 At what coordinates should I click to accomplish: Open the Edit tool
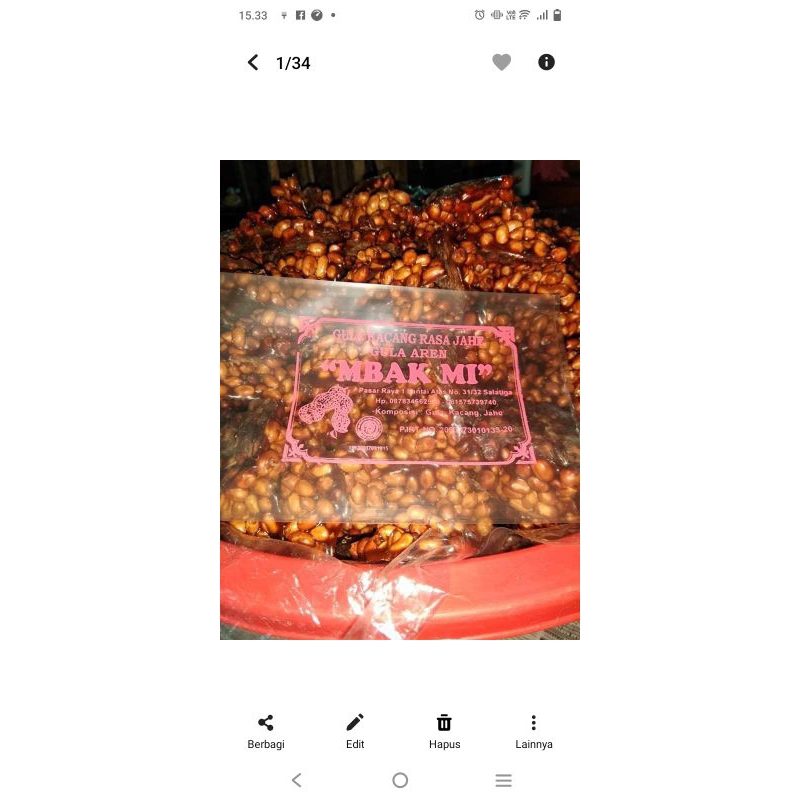click(355, 729)
